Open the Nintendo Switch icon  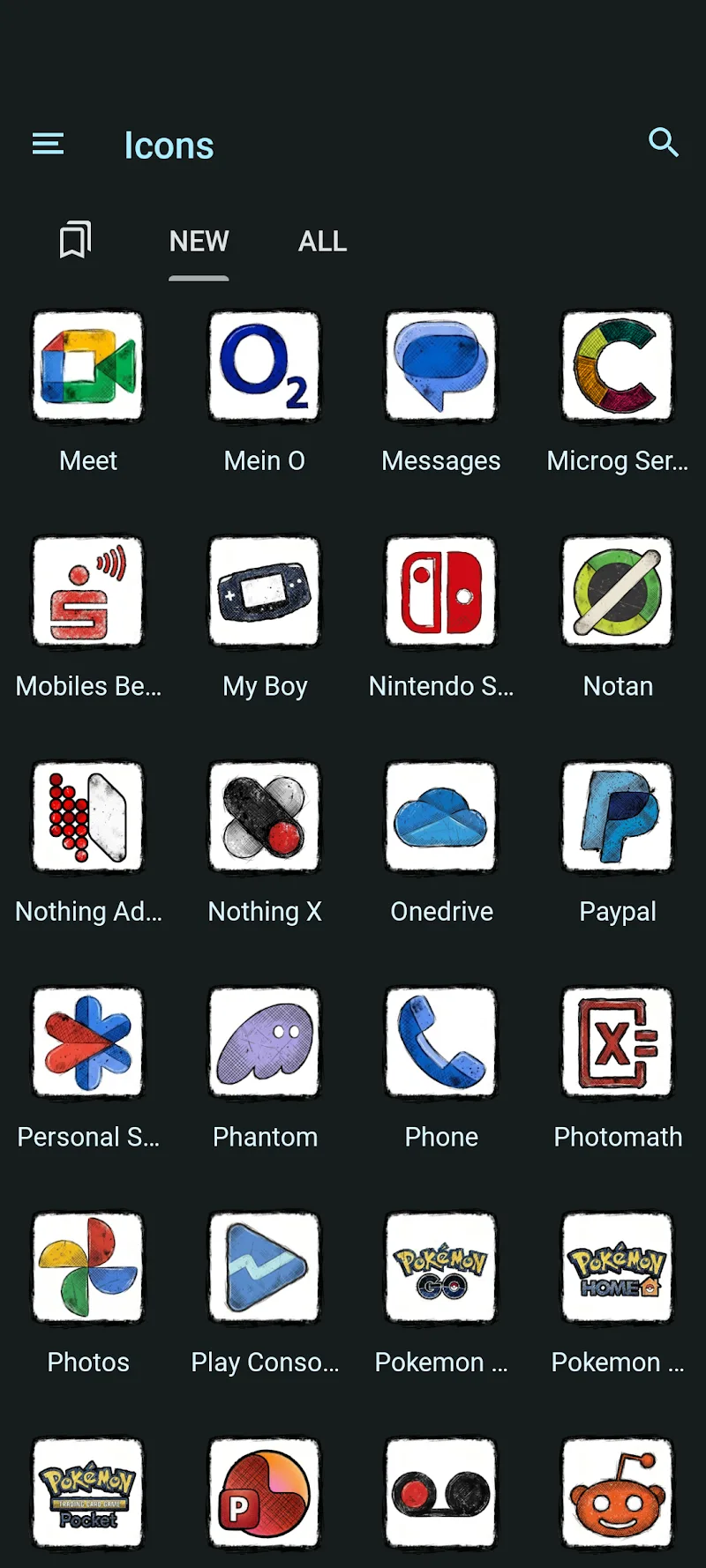[x=441, y=592]
